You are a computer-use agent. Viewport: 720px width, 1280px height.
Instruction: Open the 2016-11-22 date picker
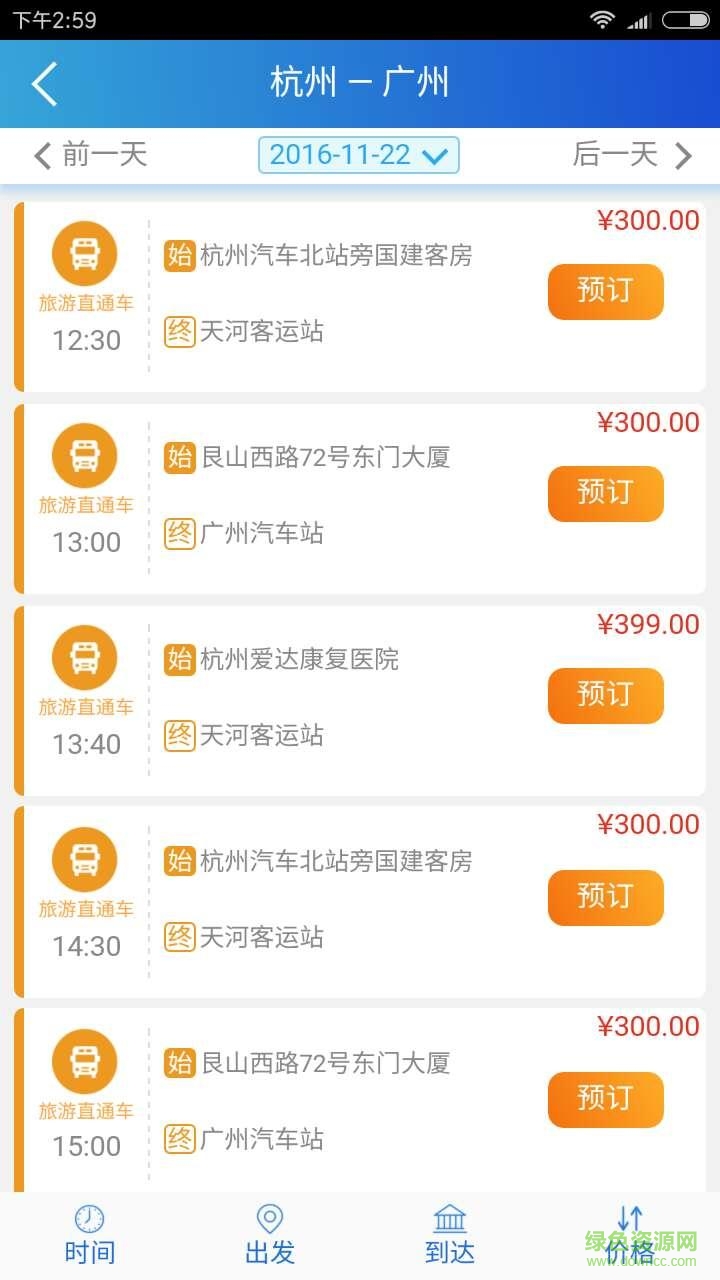point(358,155)
